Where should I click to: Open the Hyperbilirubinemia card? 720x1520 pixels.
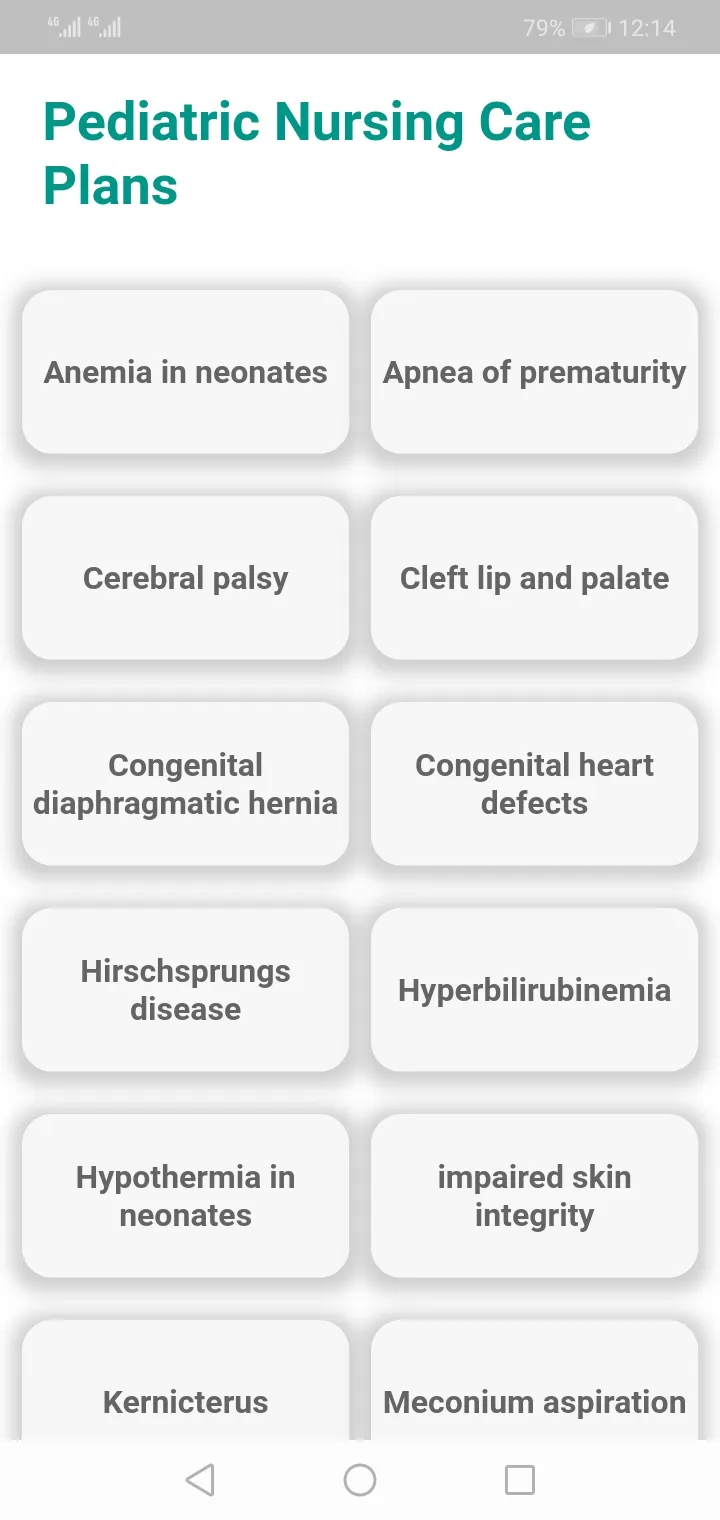pos(534,990)
